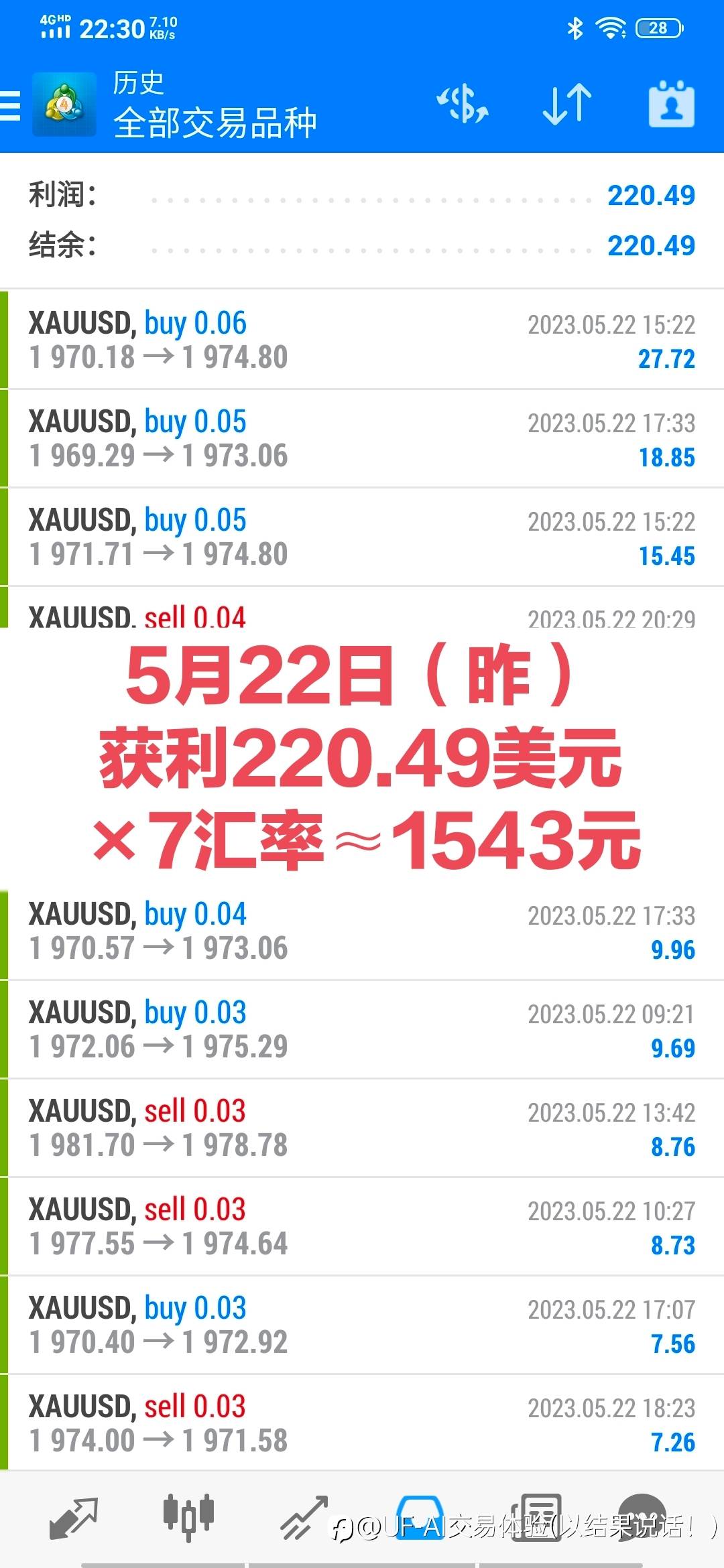Open XAUUSD buy 0.03 trade with profit 9.69
This screenshot has width=724, height=1568.
tap(362, 1029)
